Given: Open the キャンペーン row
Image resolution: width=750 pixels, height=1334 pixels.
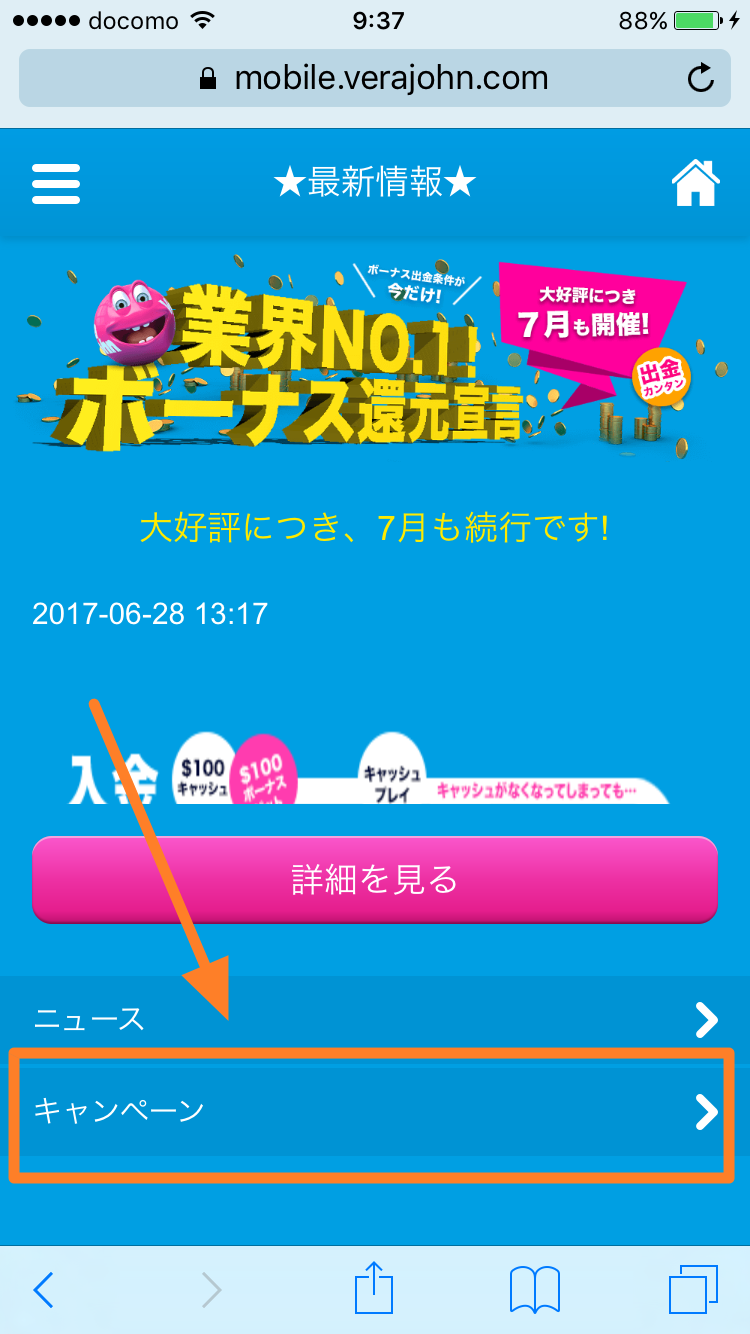Looking at the screenshot, I should [x=375, y=1111].
